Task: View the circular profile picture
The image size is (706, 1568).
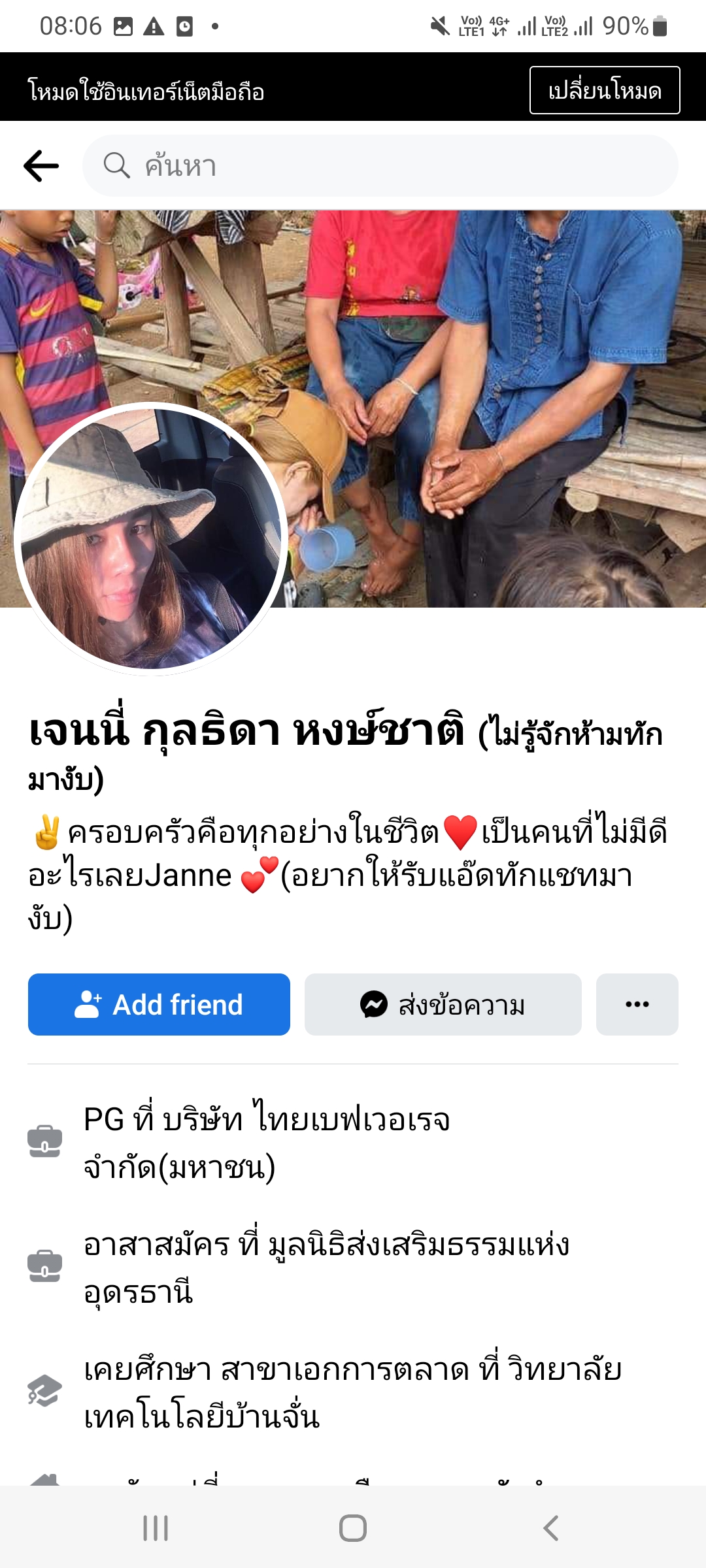Action: pyautogui.click(x=150, y=539)
